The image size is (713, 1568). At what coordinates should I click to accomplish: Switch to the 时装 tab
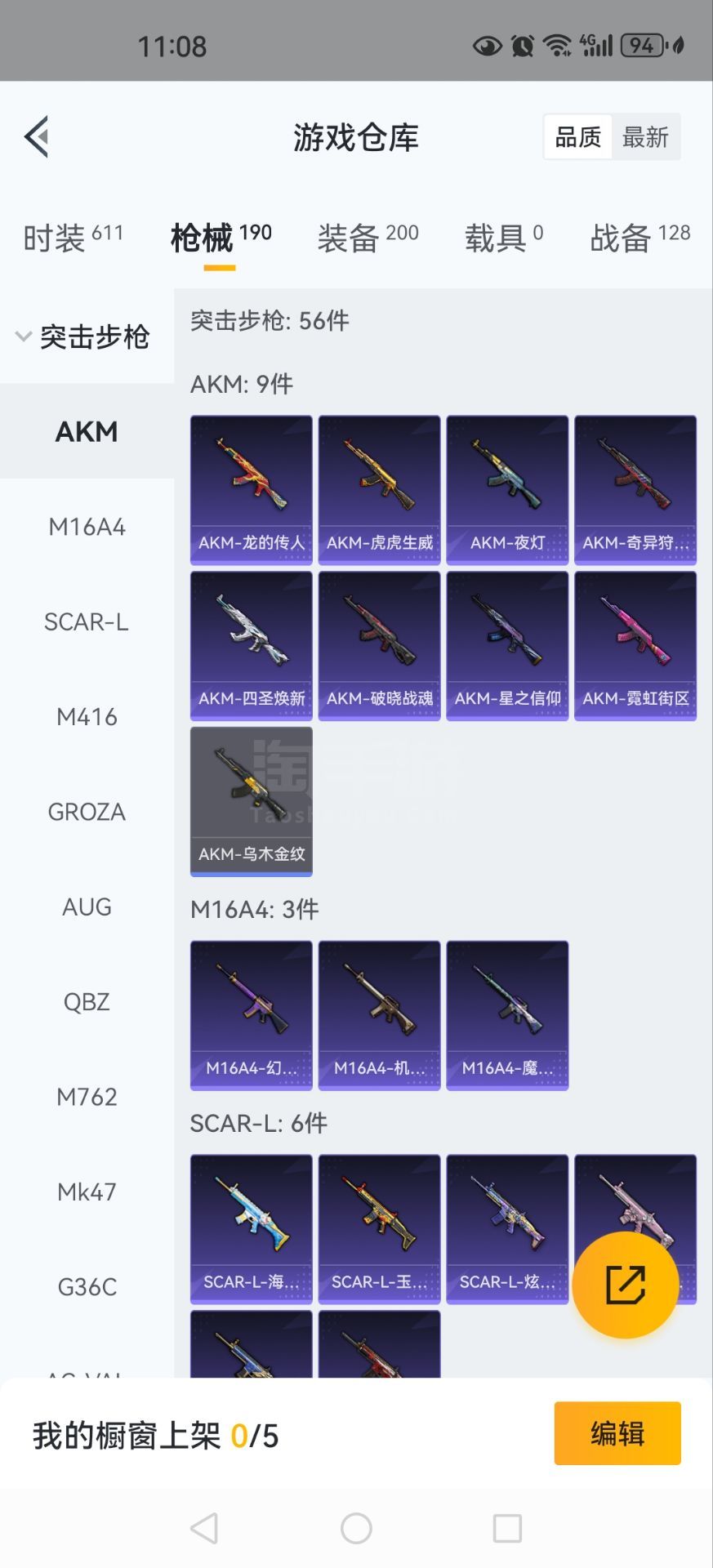pyautogui.click(x=73, y=238)
